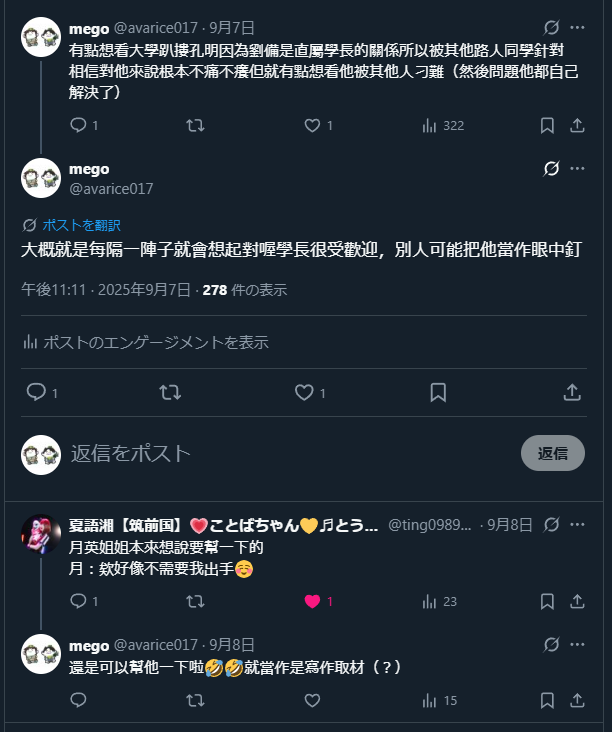
Task: Open the @ting0989 handle link
Action: click(x=430, y=525)
